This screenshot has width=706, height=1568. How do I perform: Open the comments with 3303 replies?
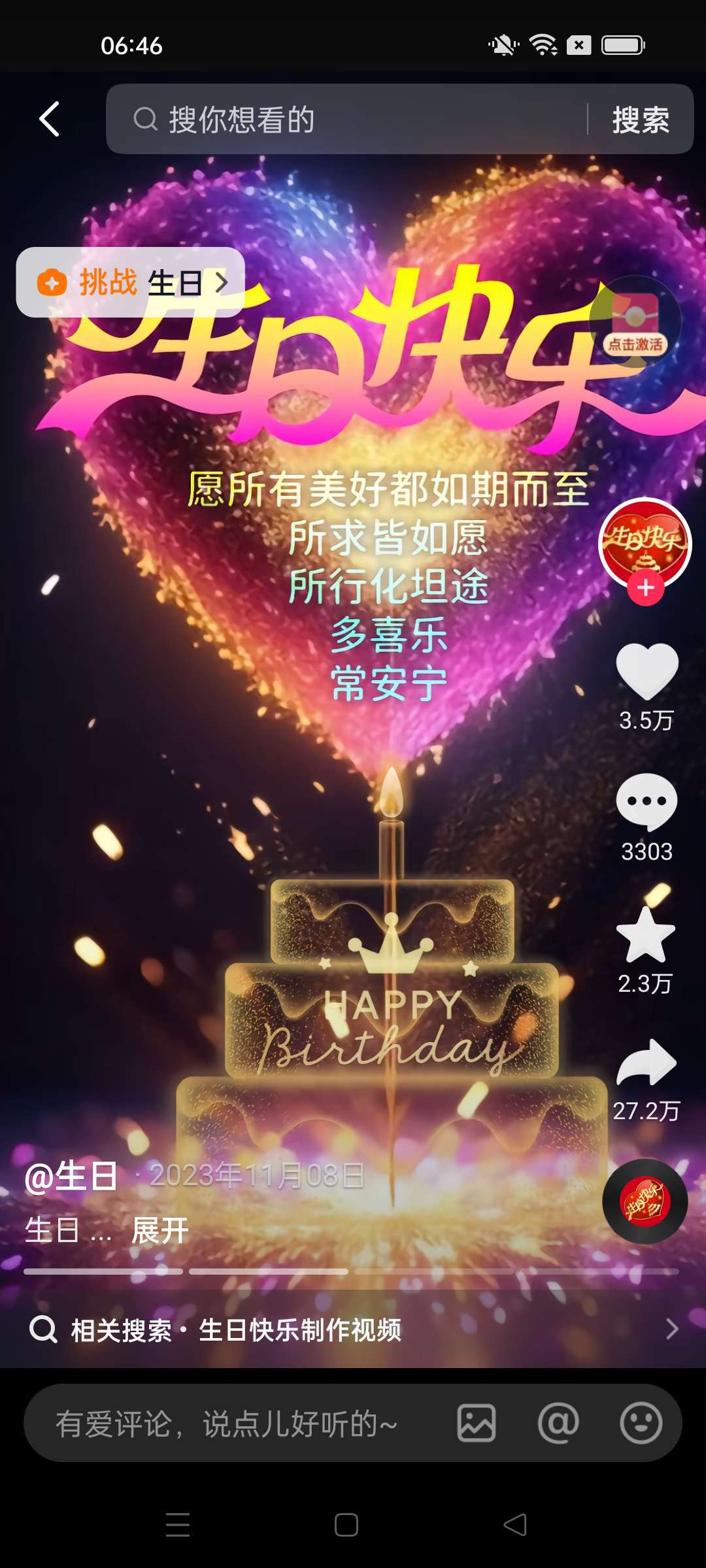(647, 802)
